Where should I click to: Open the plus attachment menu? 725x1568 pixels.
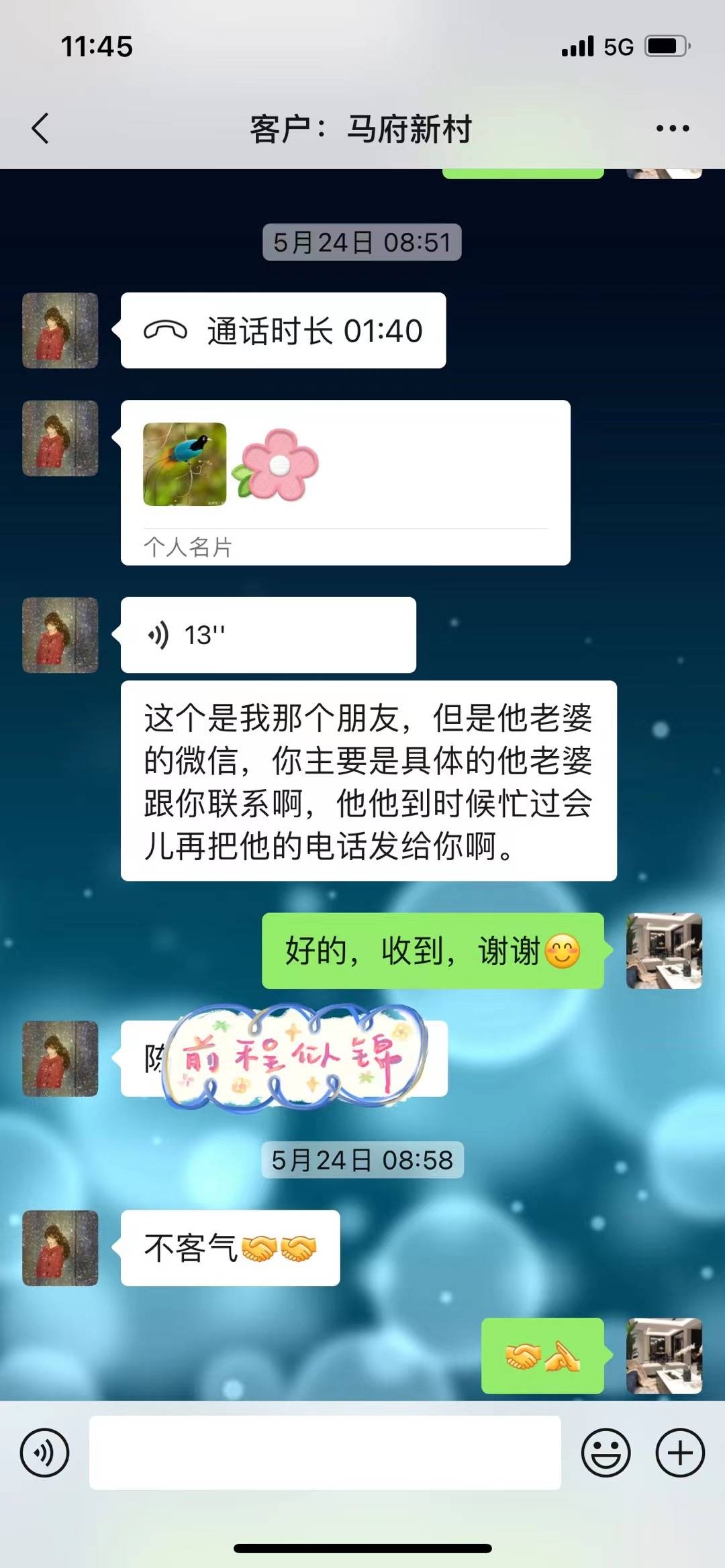click(679, 1453)
